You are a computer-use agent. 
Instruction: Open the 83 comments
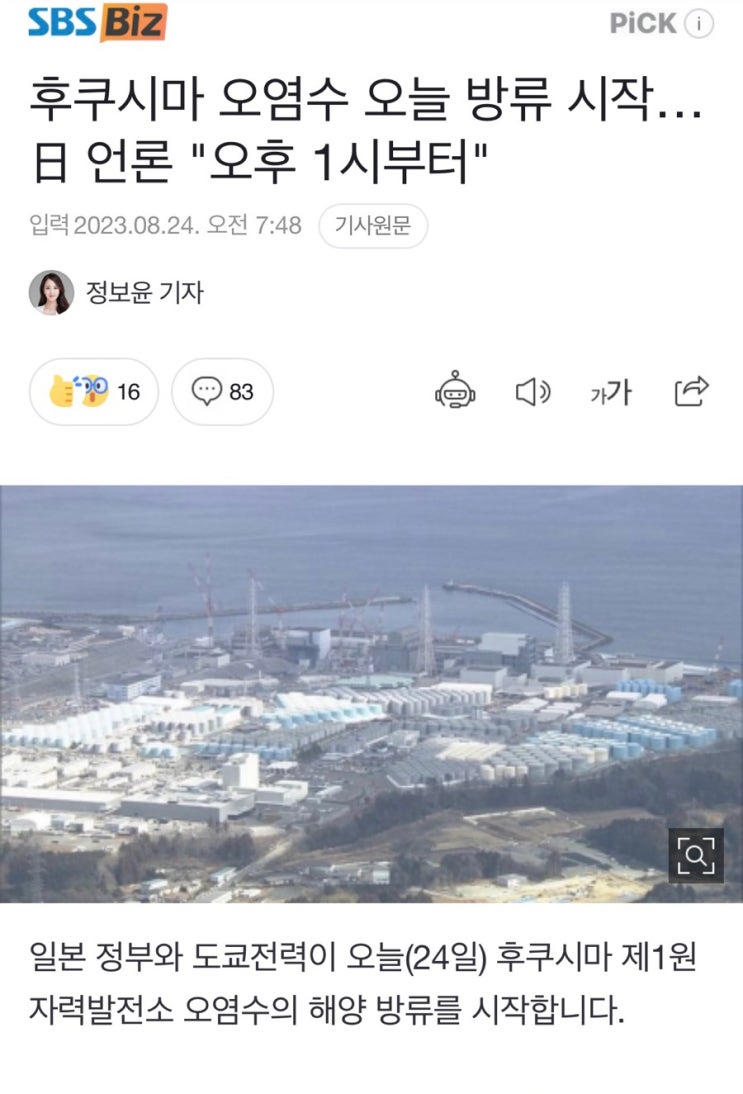[223, 391]
